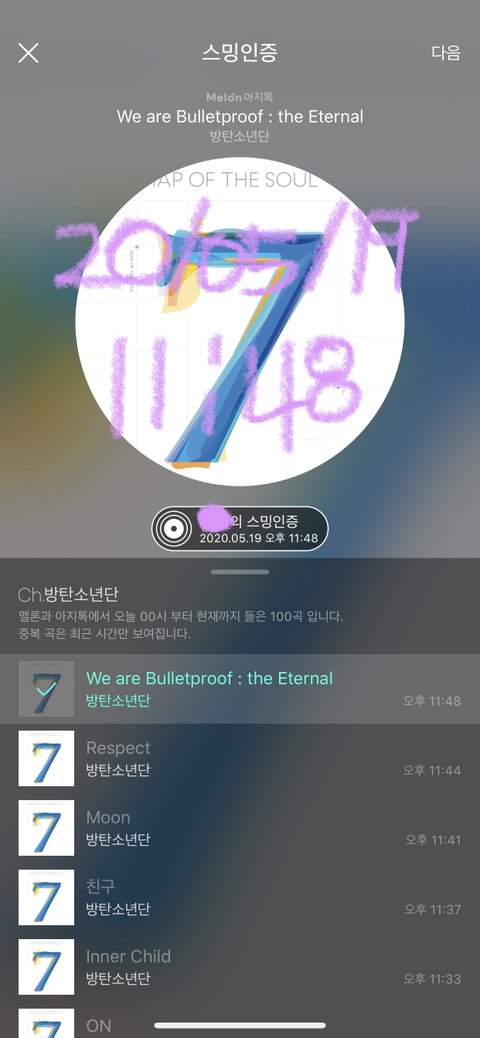The height and width of the screenshot is (1038, 480).
Task: Select We are Bulletproof : the Eternal row
Action: click(240, 688)
